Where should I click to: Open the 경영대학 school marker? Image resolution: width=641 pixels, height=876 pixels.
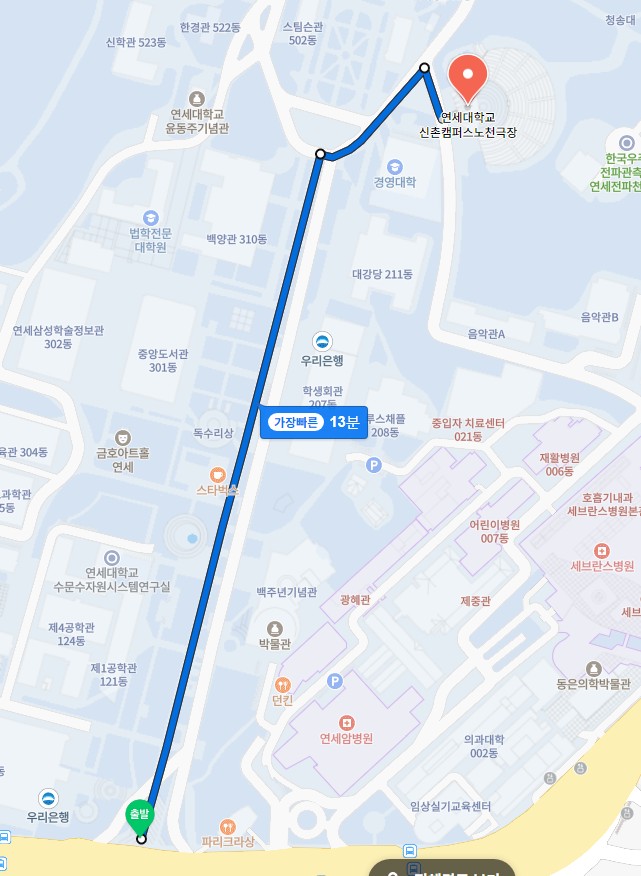[394, 166]
